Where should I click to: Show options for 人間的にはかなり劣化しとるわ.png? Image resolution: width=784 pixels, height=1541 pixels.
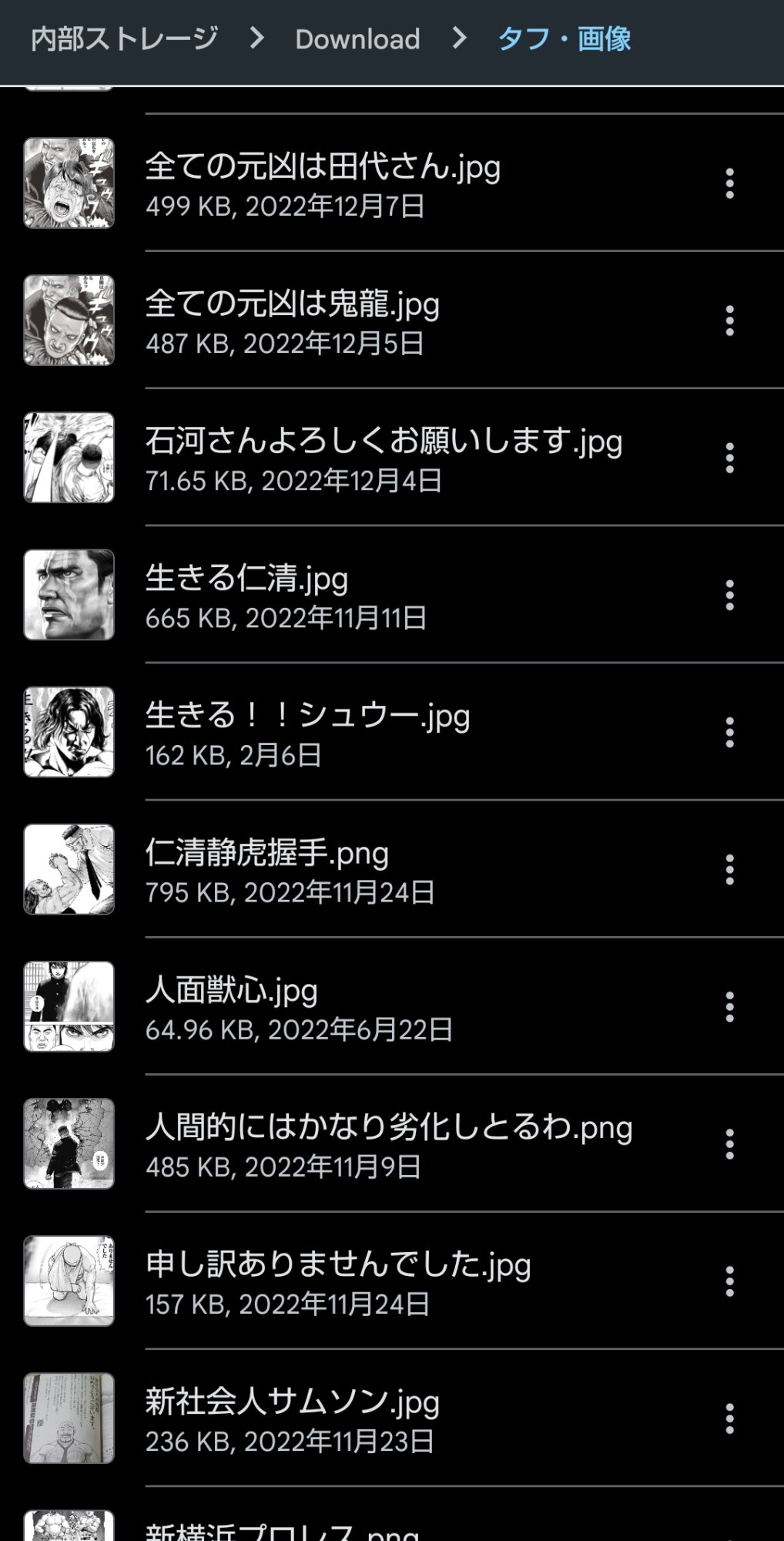pyautogui.click(x=729, y=1143)
